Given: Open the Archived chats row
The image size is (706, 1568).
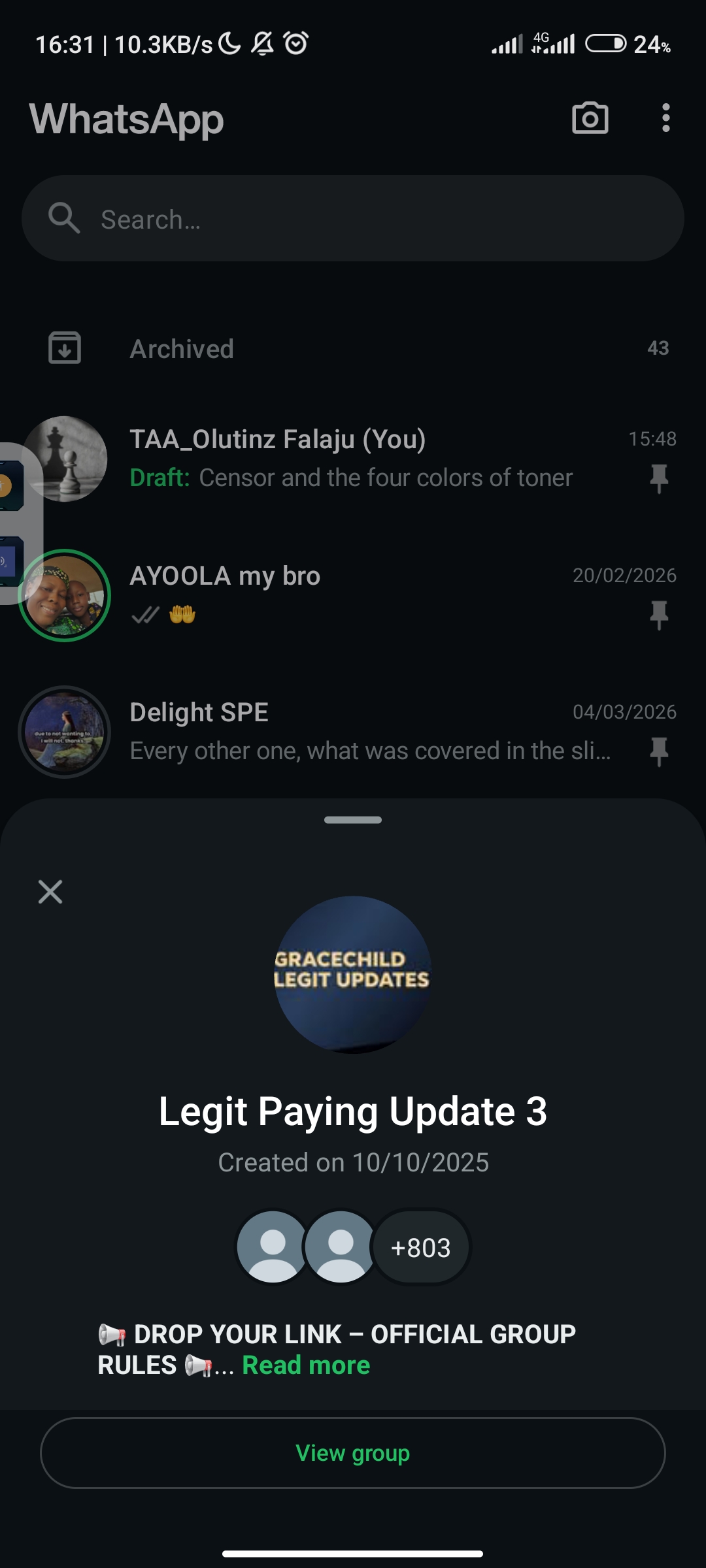Looking at the screenshot, I should click(x=353, y=348).
